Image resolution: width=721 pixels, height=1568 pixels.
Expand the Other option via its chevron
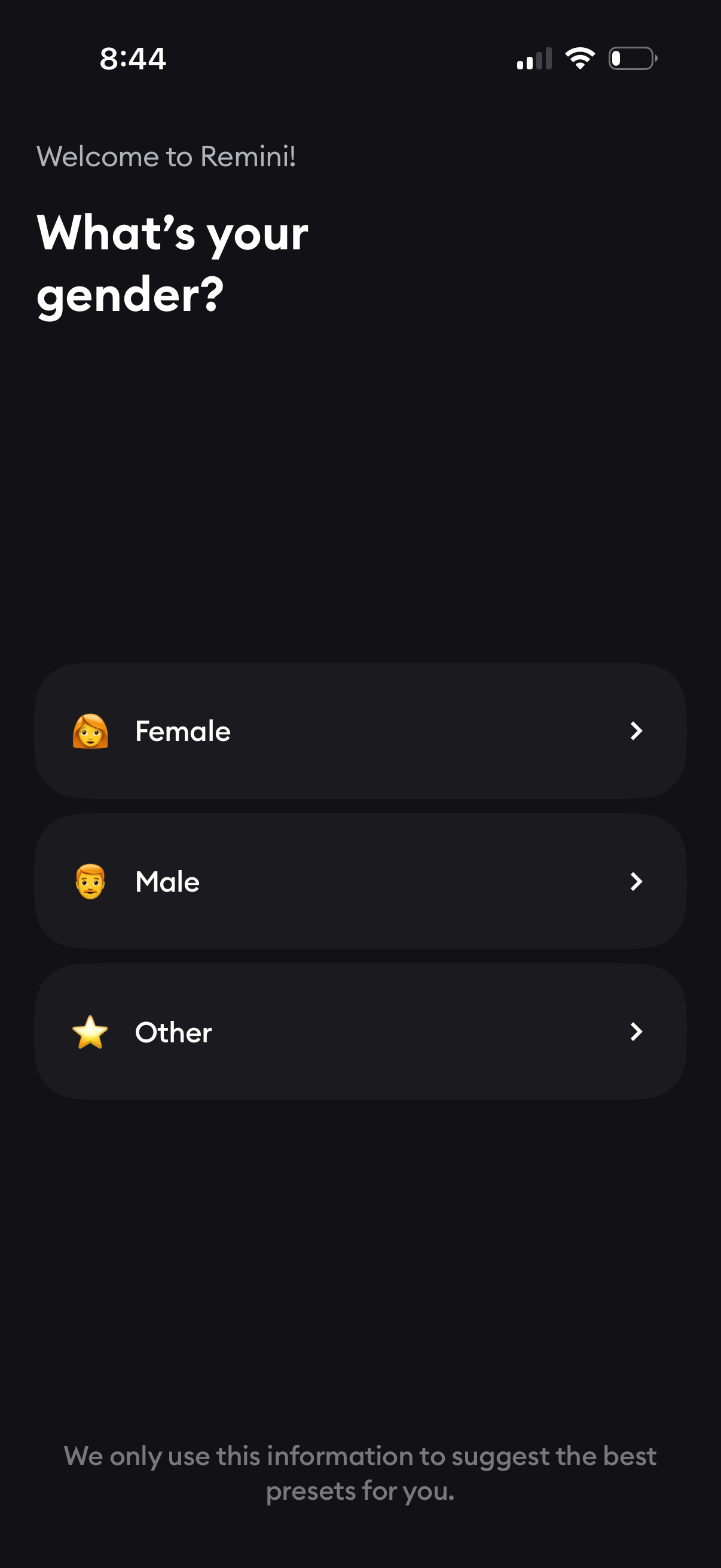click(637, 1031)
